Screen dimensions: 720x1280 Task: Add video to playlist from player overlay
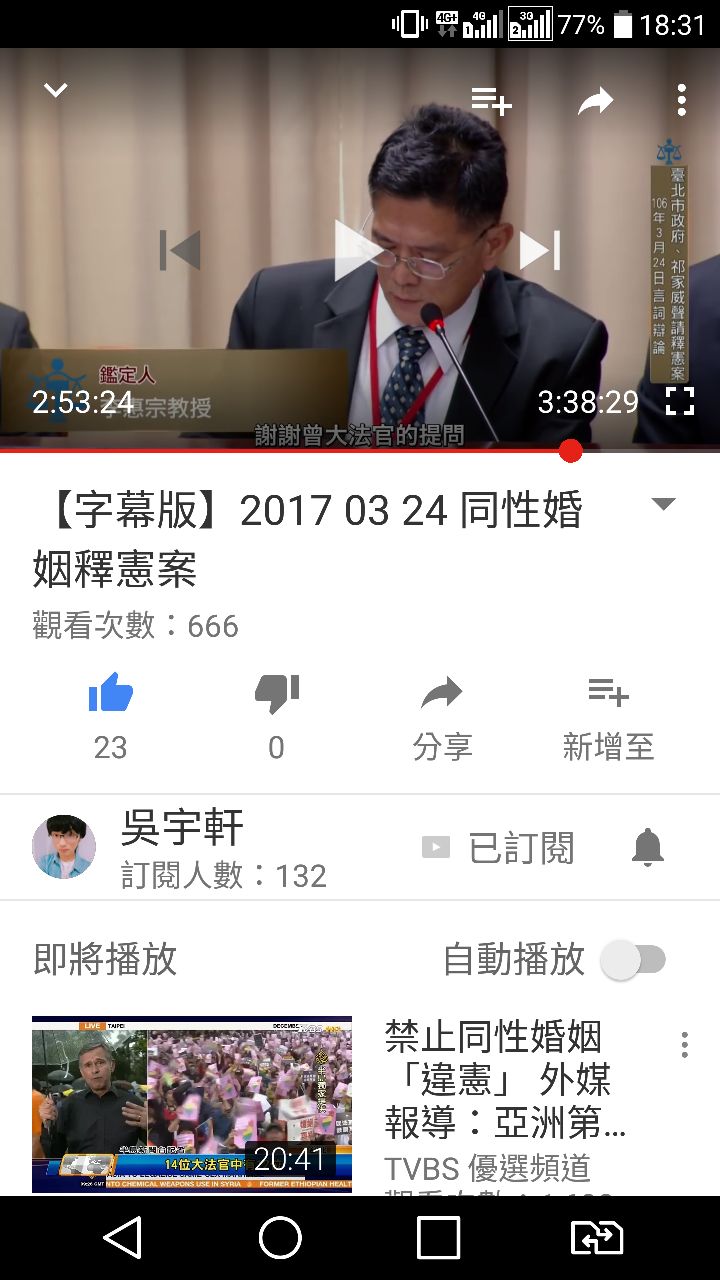(x=492, y=100)
